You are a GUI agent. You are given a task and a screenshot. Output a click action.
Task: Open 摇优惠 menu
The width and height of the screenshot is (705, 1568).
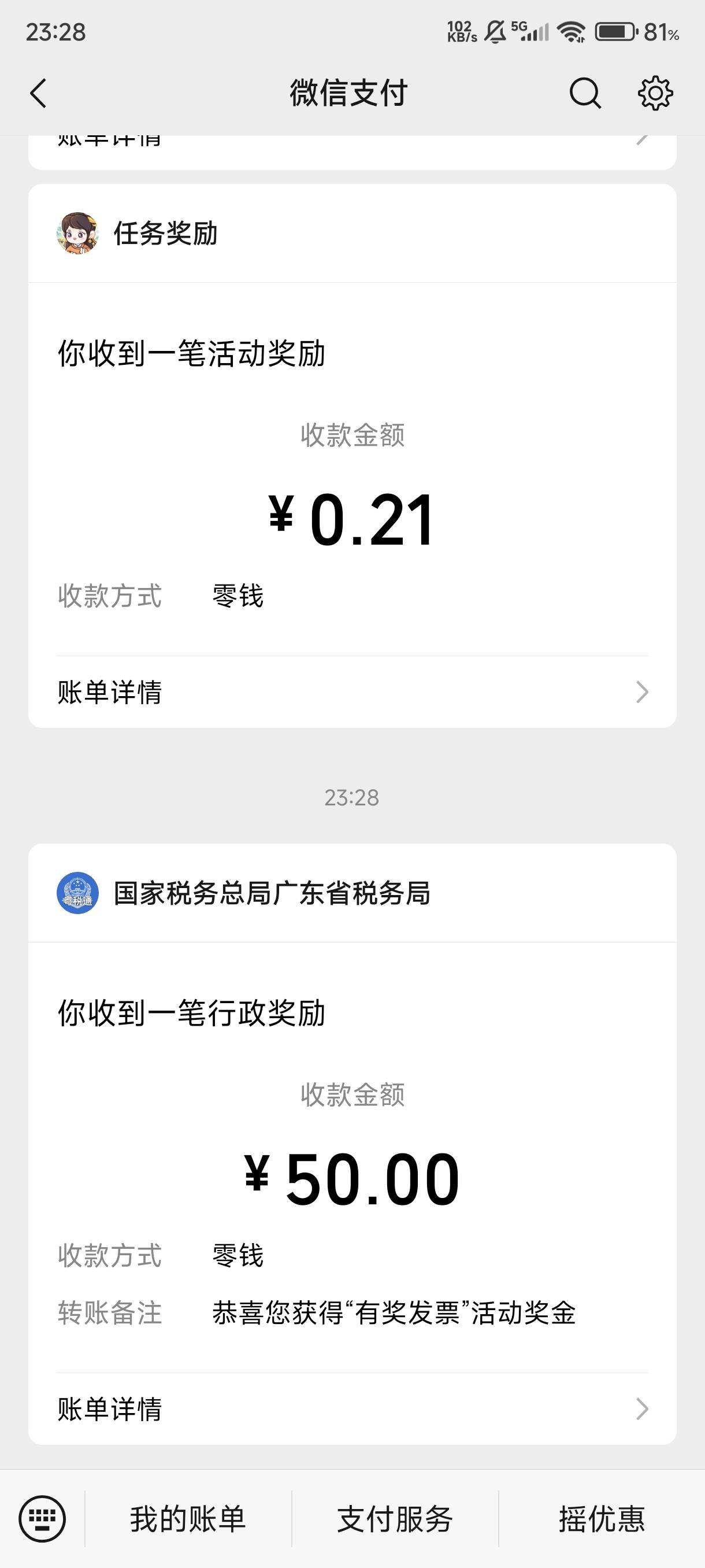tap(602, 1519)
